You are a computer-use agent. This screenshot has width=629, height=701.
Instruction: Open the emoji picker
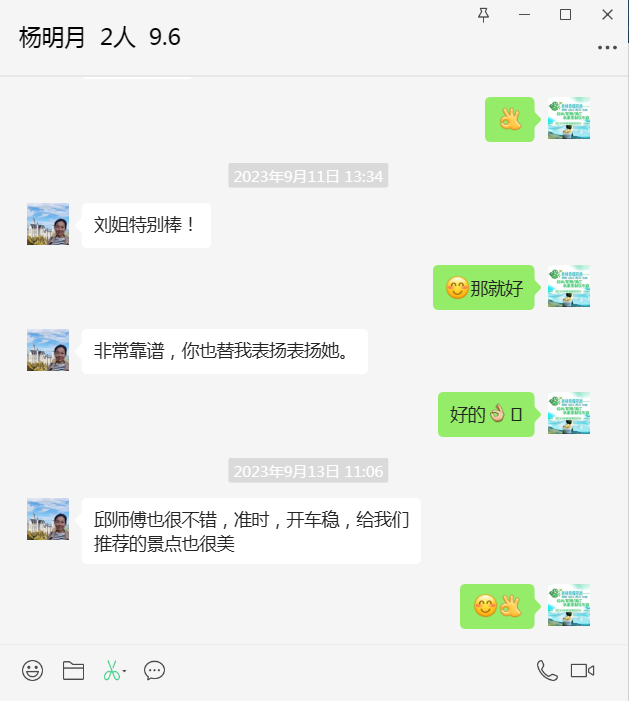[x=33, y=671]
